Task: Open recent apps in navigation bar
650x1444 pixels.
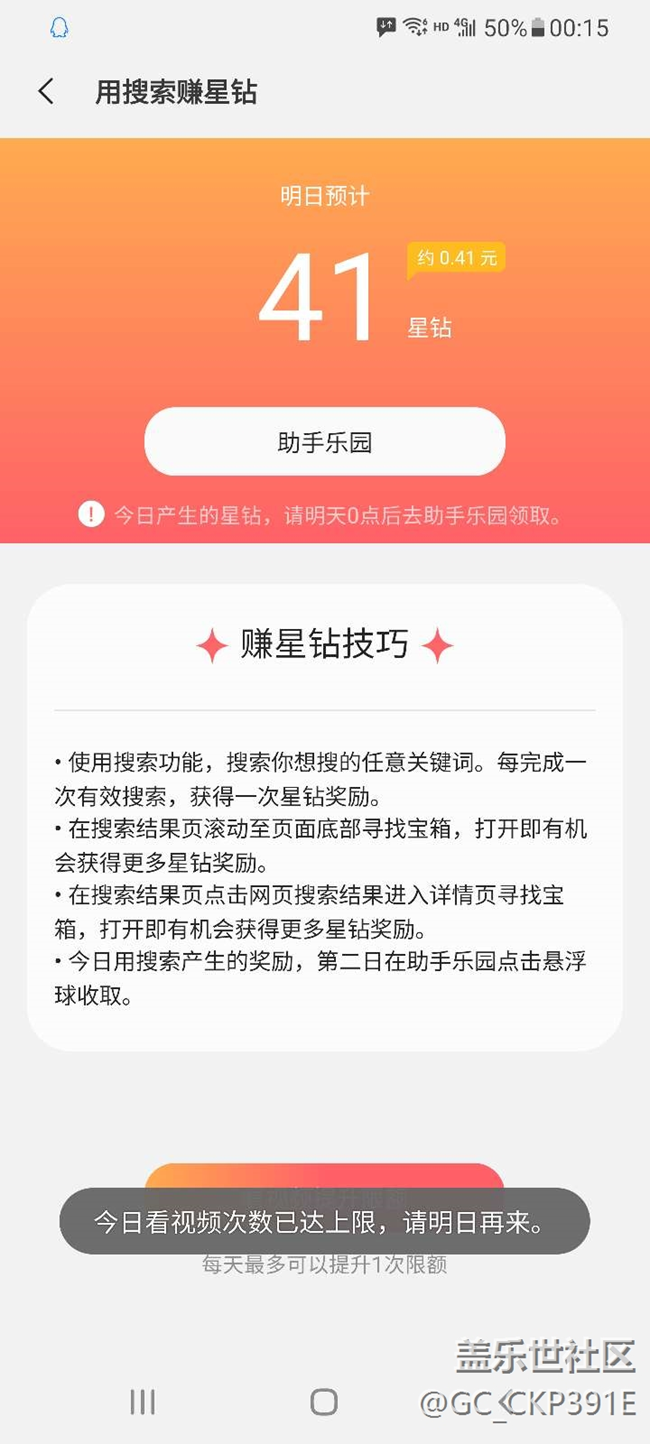Action: 143,1402
